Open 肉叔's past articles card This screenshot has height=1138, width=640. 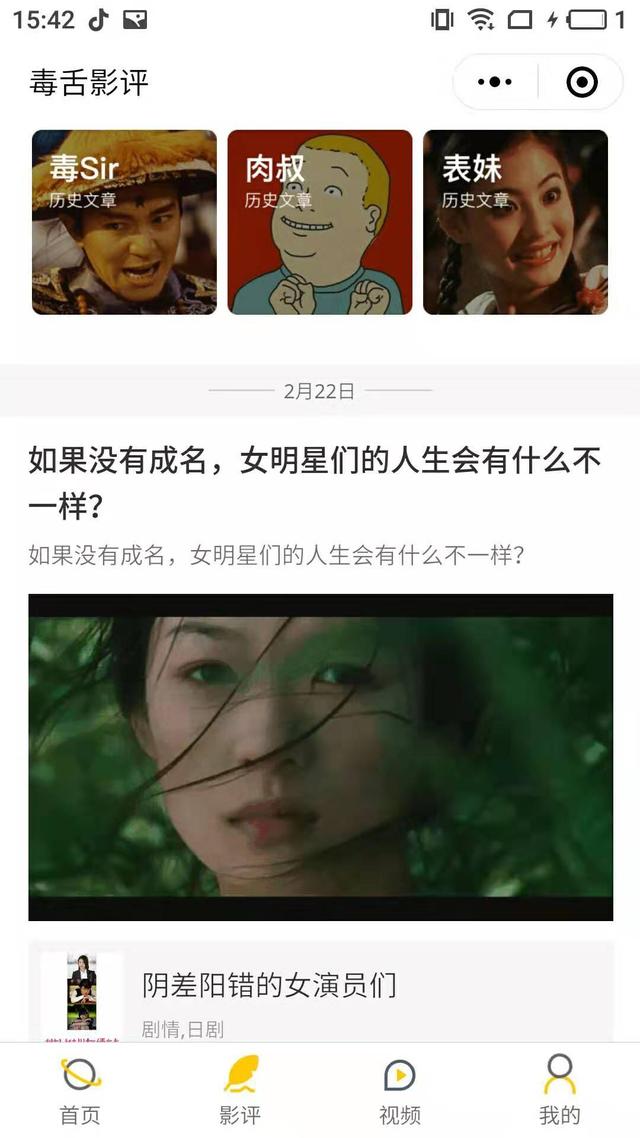(320, 222)
